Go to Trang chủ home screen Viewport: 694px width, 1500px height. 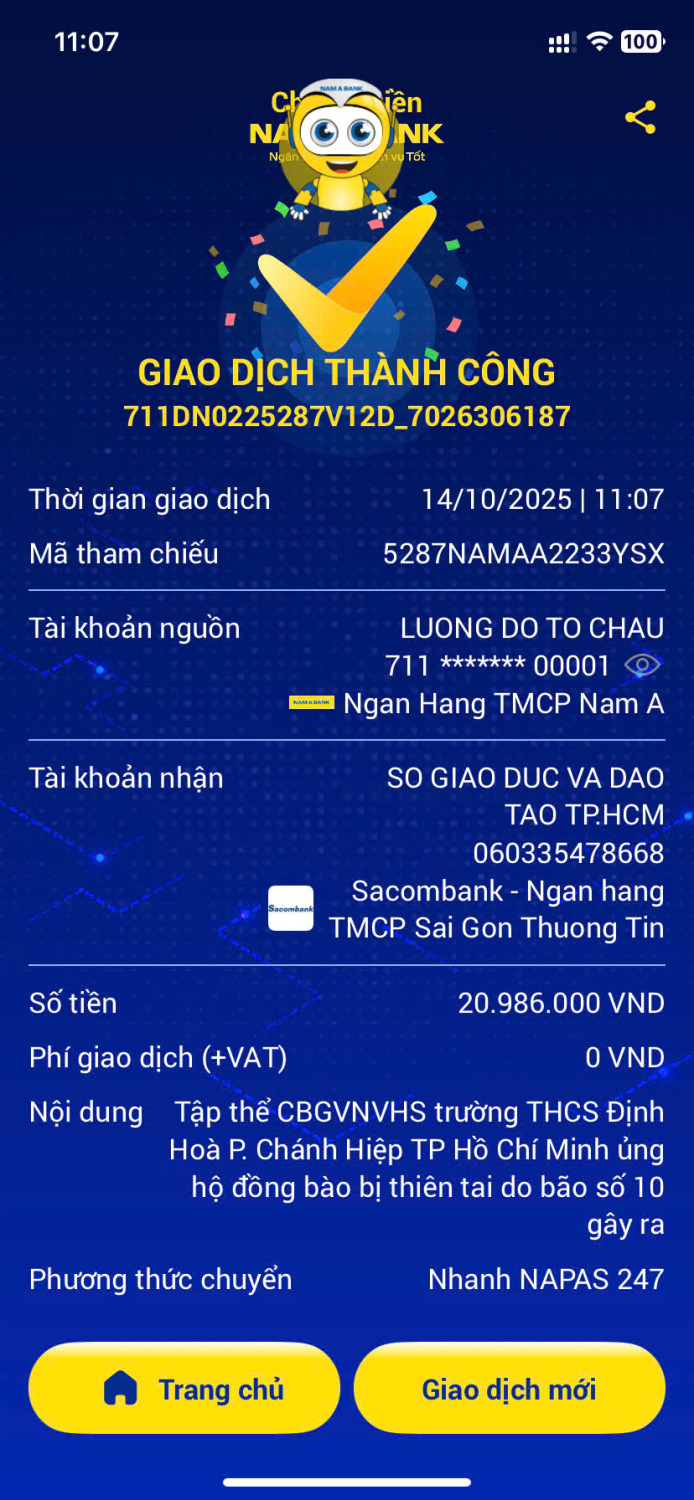tap(185, 1388)
